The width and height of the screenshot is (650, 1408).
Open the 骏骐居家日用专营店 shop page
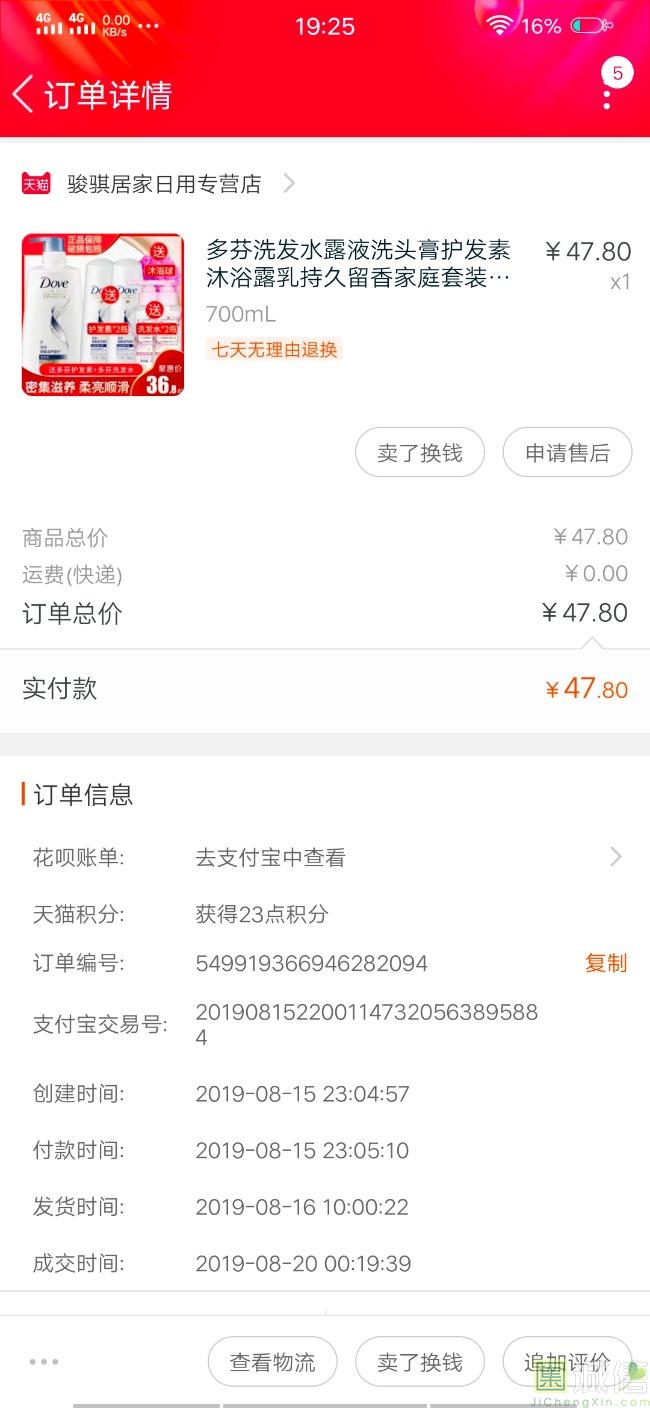pos(165,184)
